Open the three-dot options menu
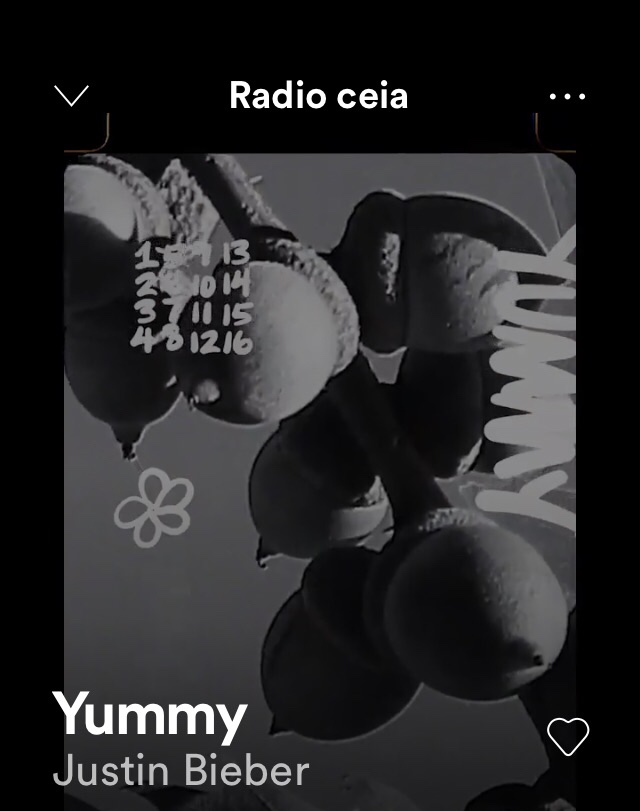Image resolution: width=640 pixels, height=811 pixels. point(567,97)
